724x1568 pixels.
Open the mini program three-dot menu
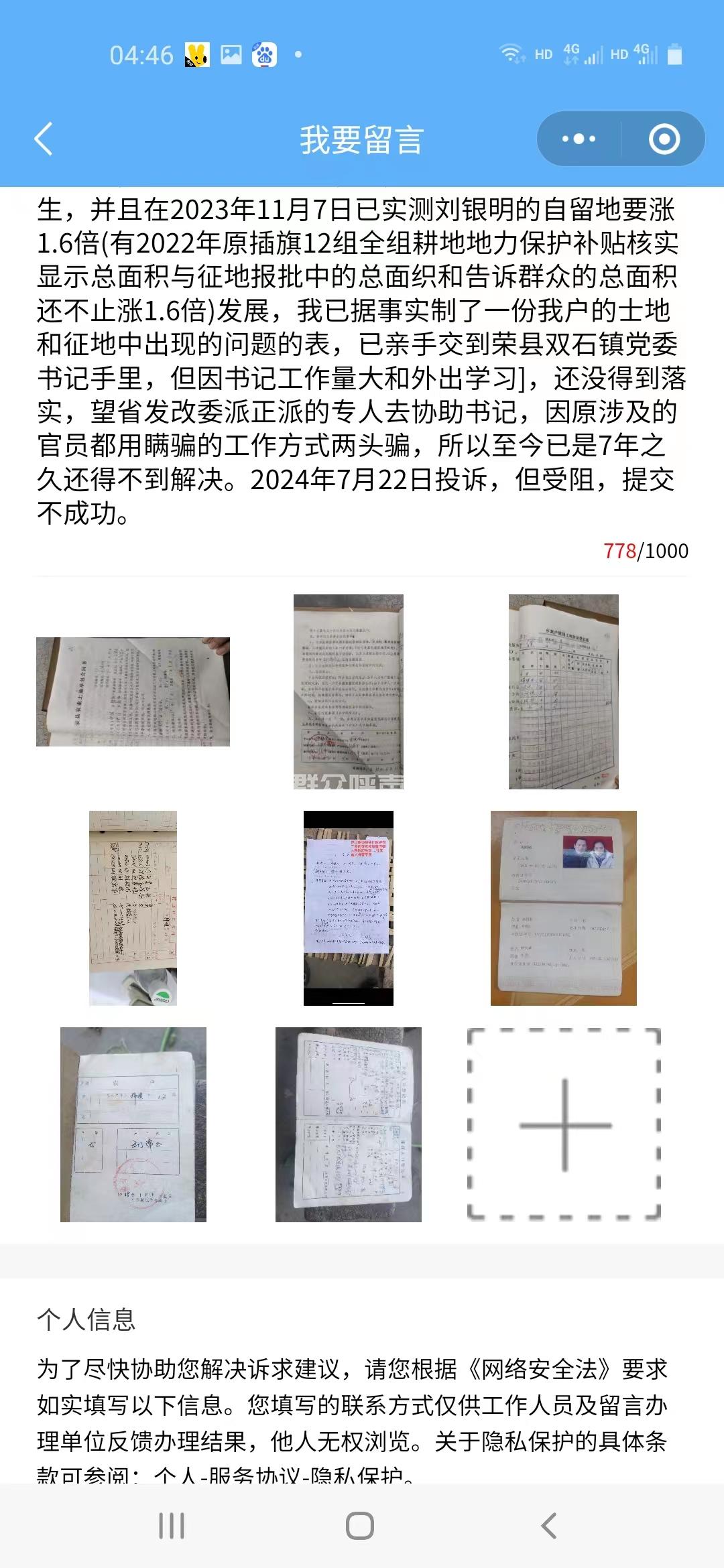579,139
